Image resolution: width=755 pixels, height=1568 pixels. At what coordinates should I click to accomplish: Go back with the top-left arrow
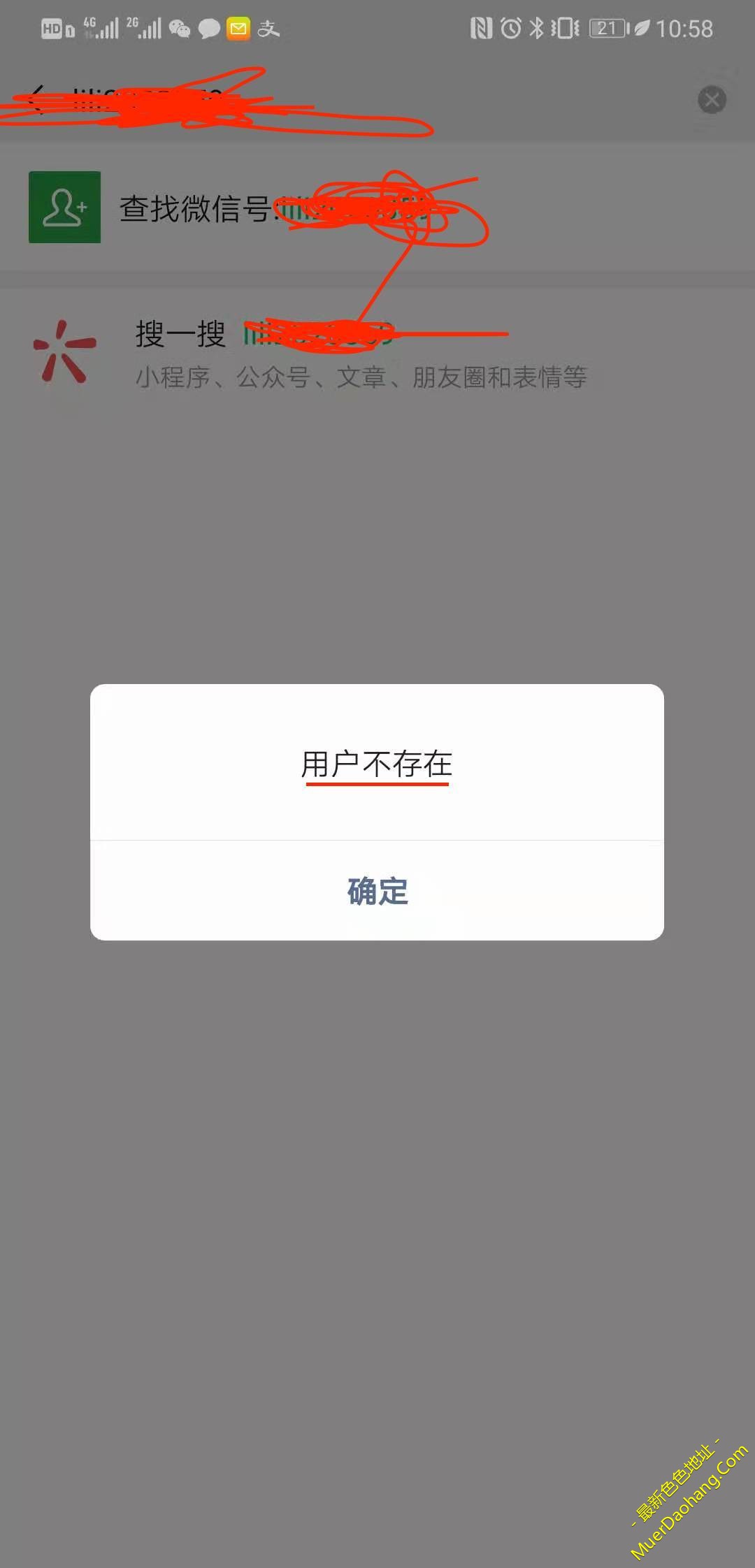pos(36,99)
